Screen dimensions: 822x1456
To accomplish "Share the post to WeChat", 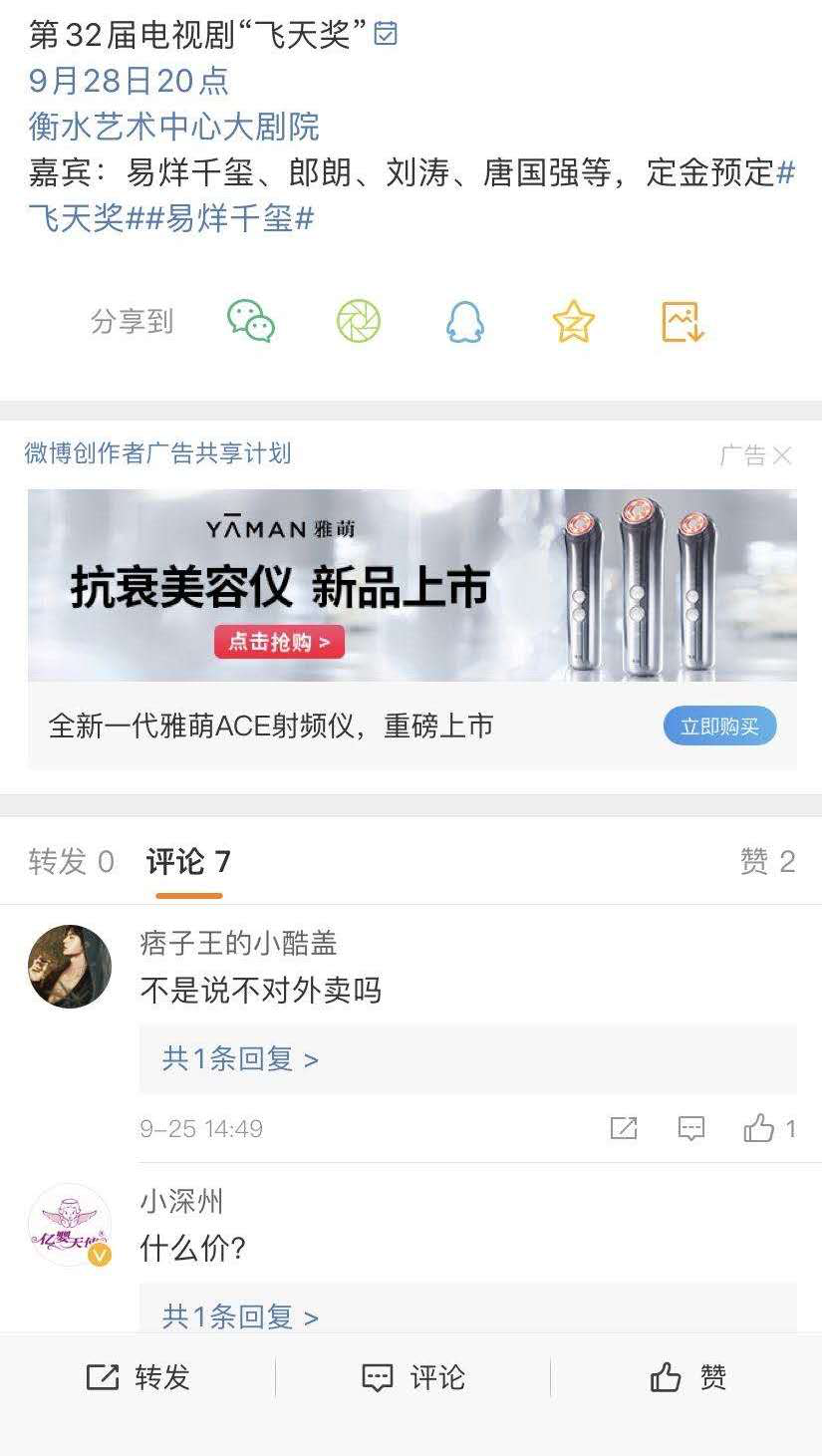I will point(251,322).
